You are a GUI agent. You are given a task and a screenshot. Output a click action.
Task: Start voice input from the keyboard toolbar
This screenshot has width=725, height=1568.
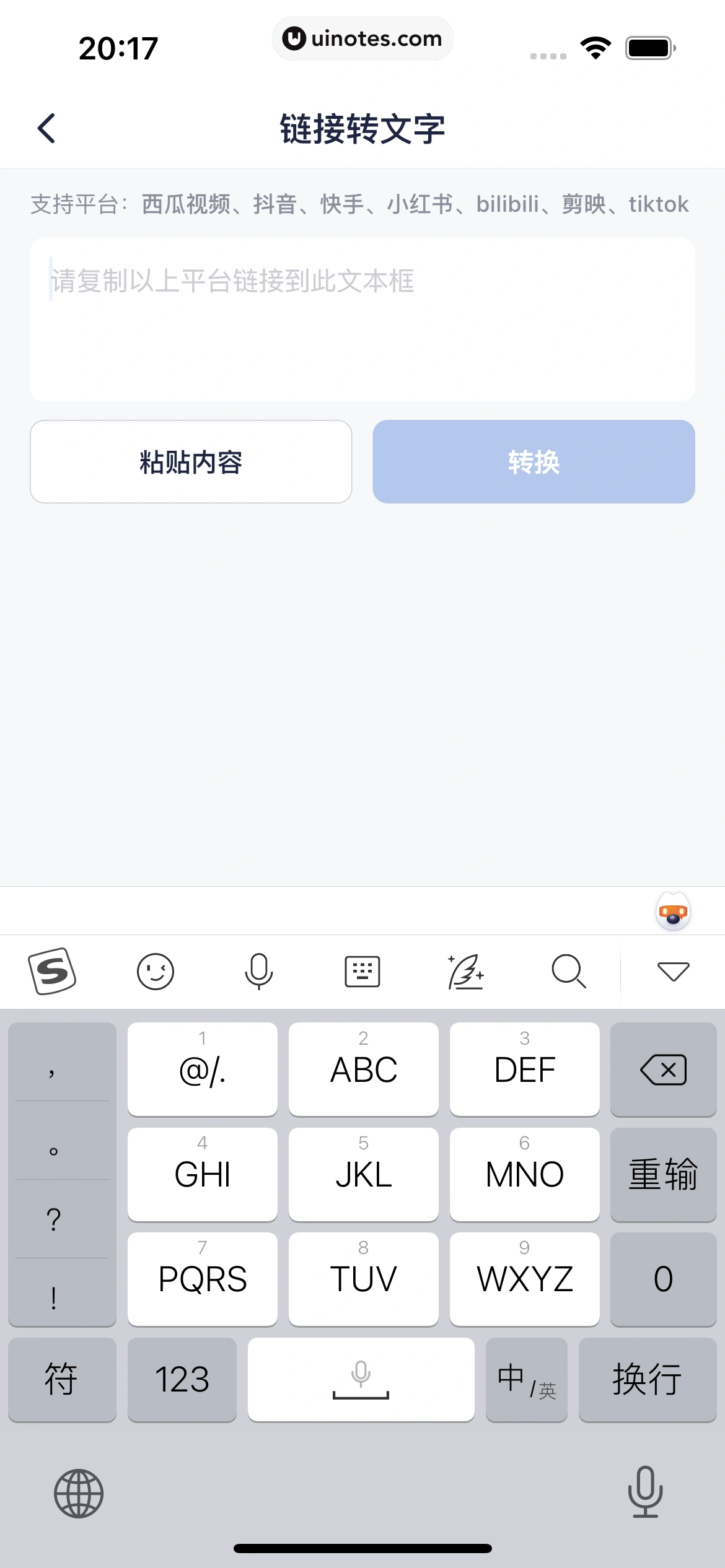click(258, 971)
